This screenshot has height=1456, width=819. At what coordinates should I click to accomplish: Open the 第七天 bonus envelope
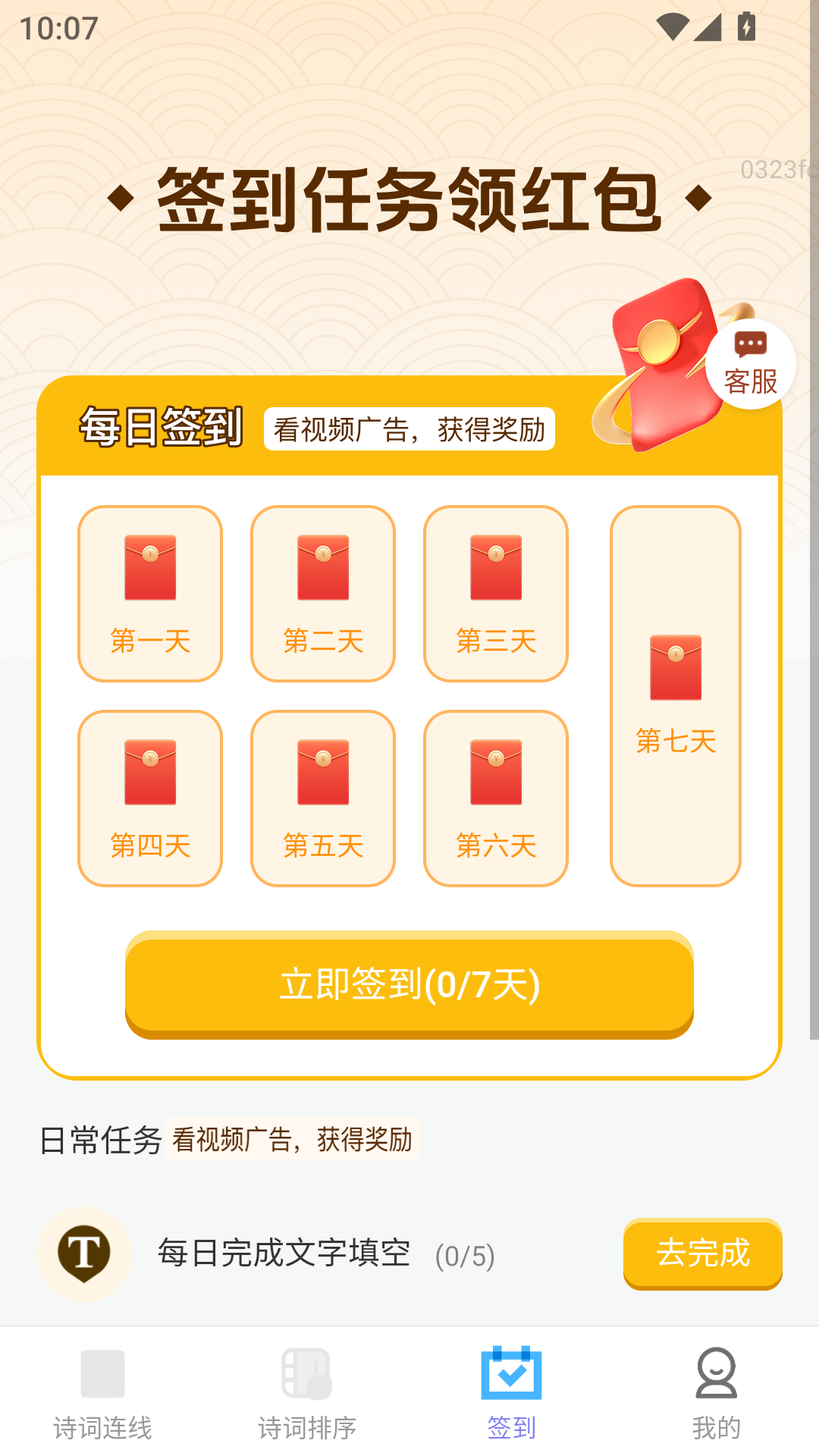[x=674, y=698]
